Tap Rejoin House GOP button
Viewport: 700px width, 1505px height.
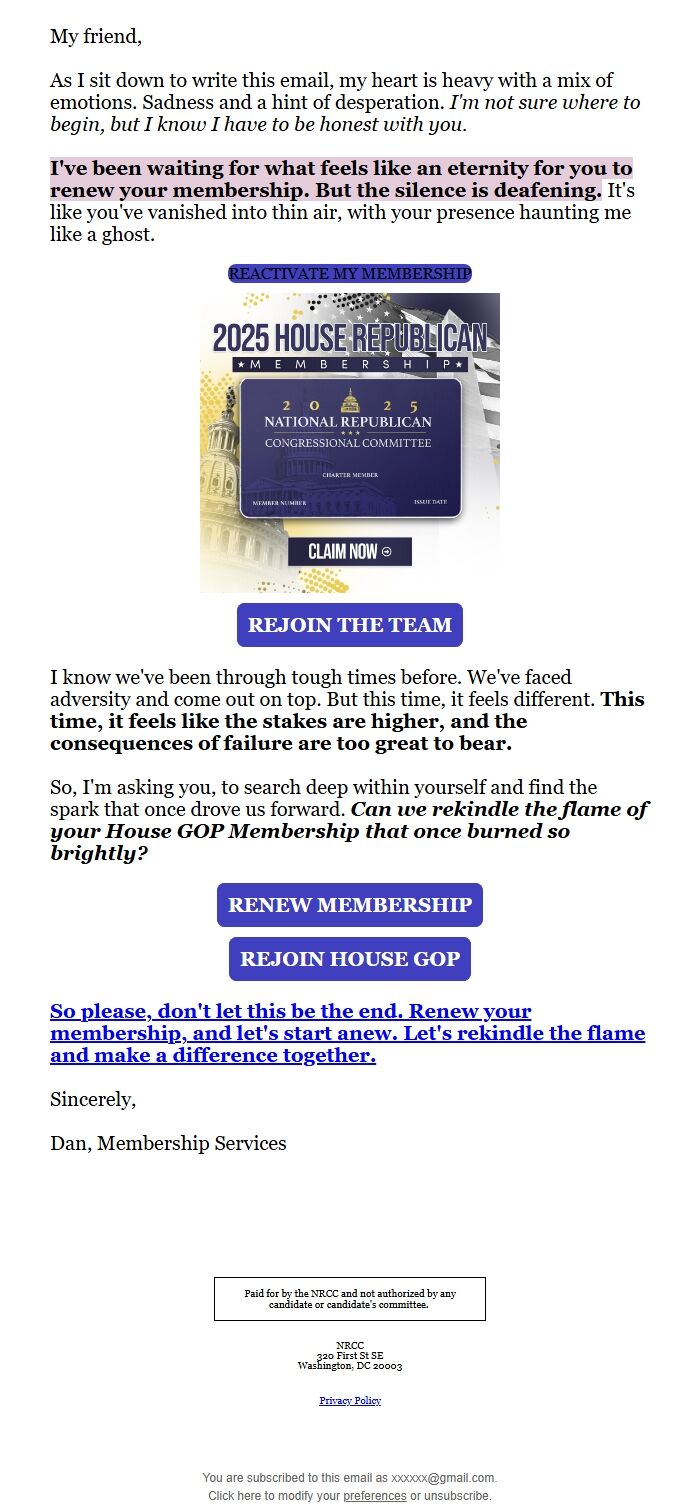pos(350,959)
